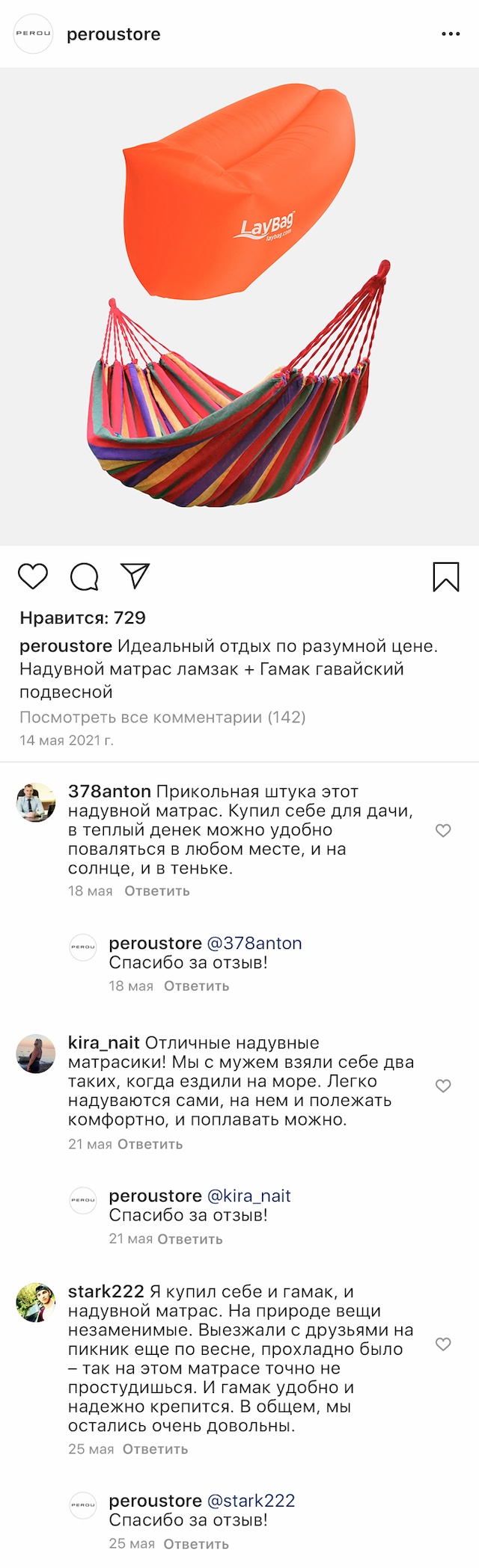This screenshot has height=1568, width=479.
Task: Open the @378anton mention link
Action: click(x=254, y=944)
